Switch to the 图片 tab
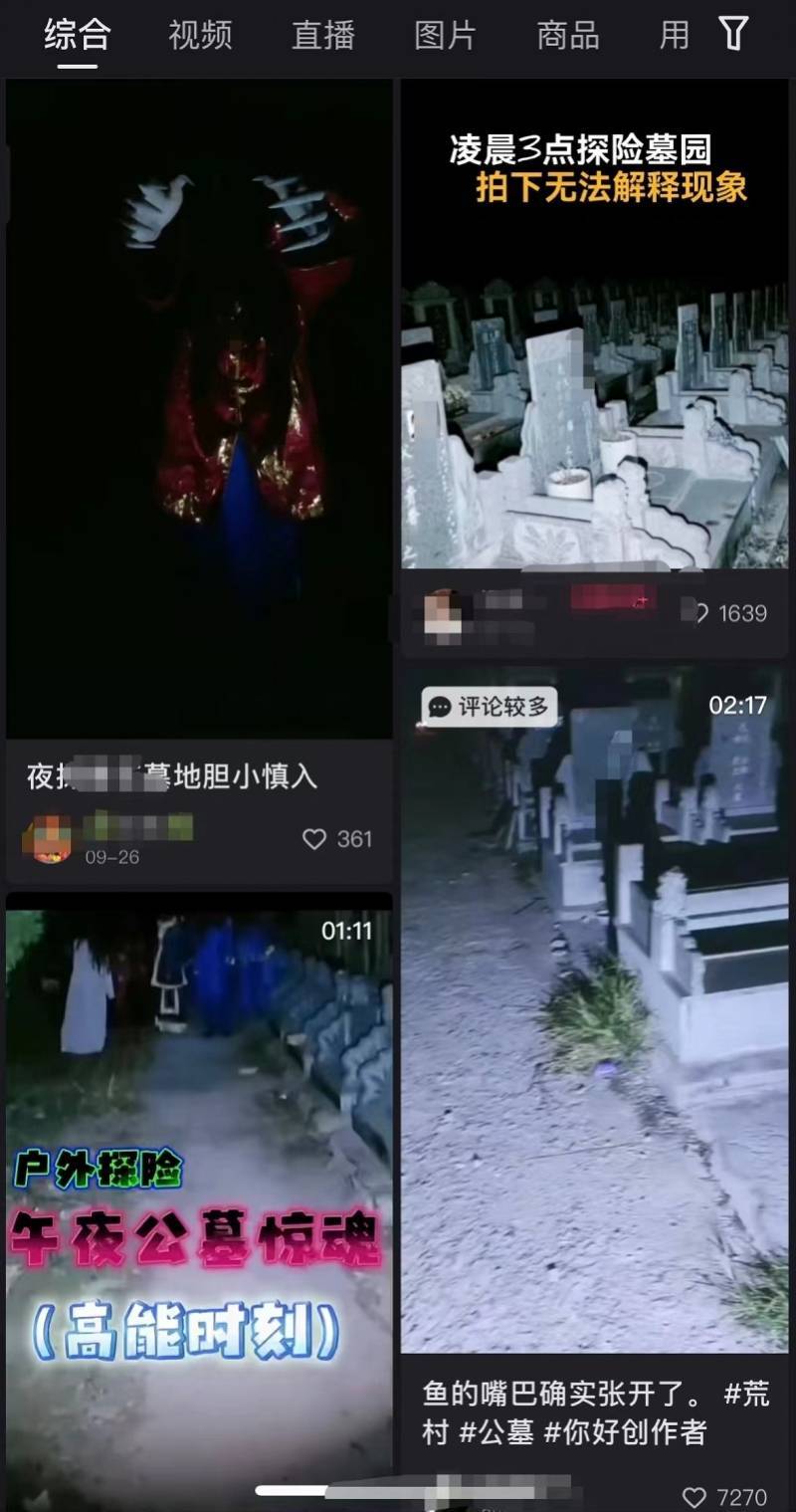 point(446,36)
